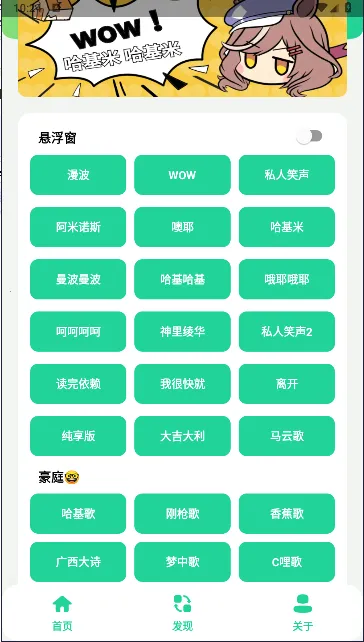Enable the 悬浮窗 floating window switch
Image resolution: width=364 pixels, height=642 pixels.
tap(310, 137)
